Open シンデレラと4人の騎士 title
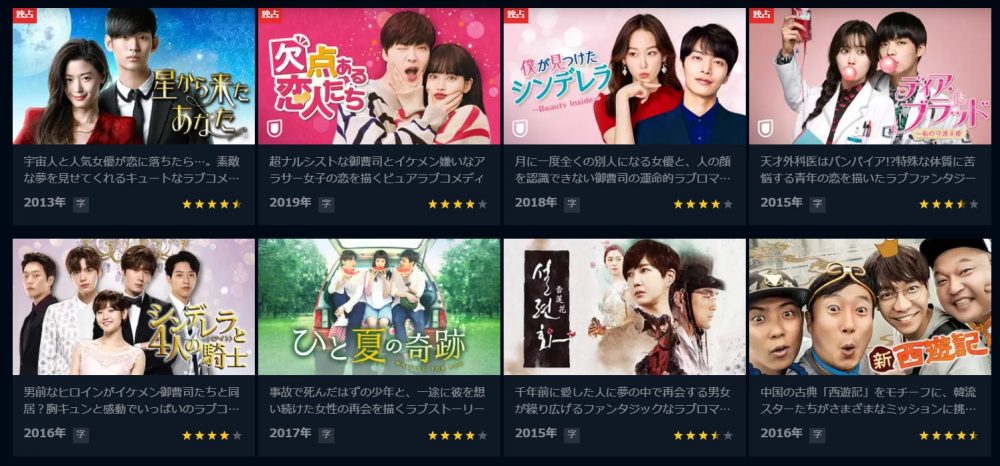The image size is (1000, 466). 133,307
